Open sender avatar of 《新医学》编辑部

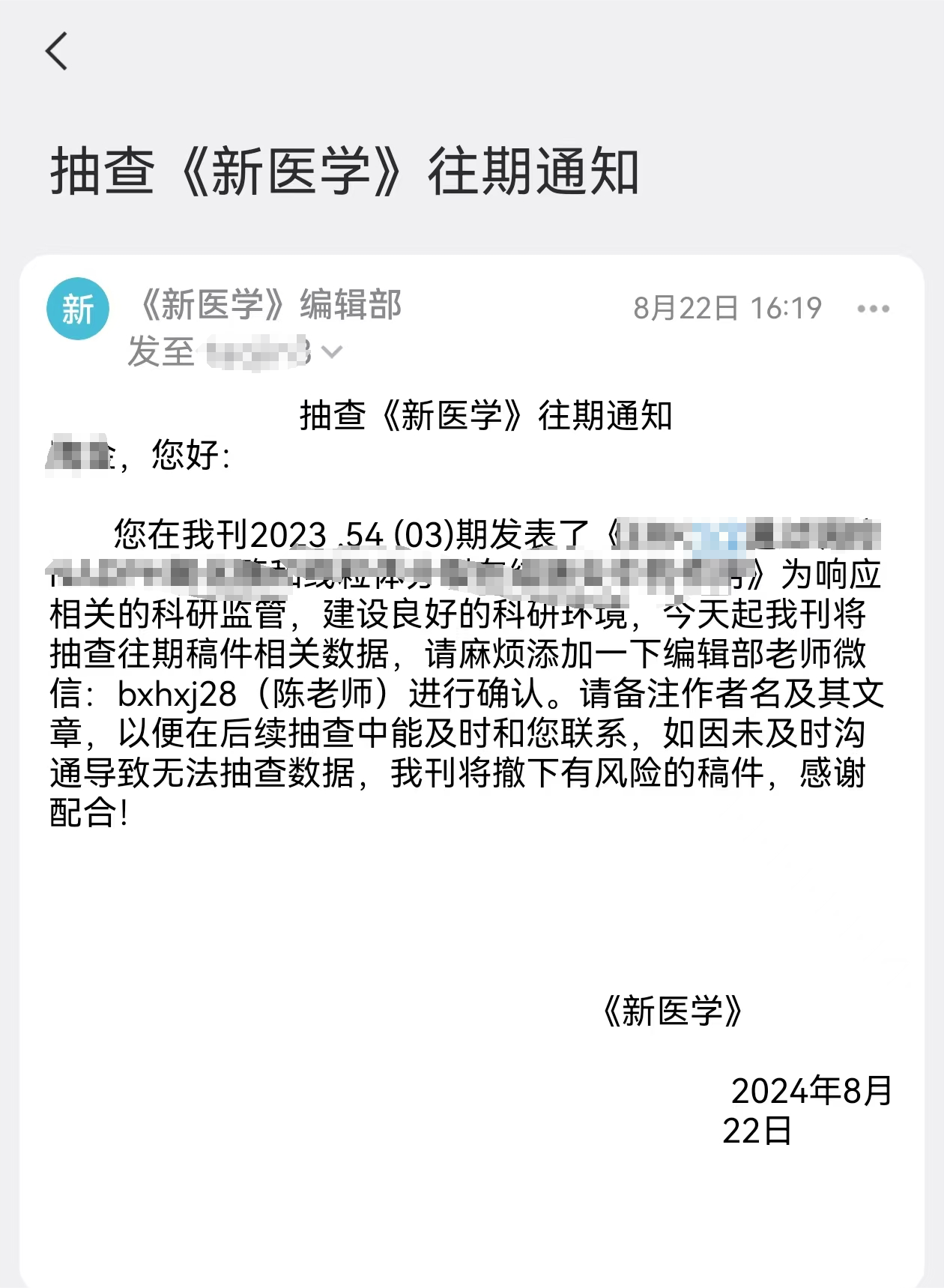78,309
